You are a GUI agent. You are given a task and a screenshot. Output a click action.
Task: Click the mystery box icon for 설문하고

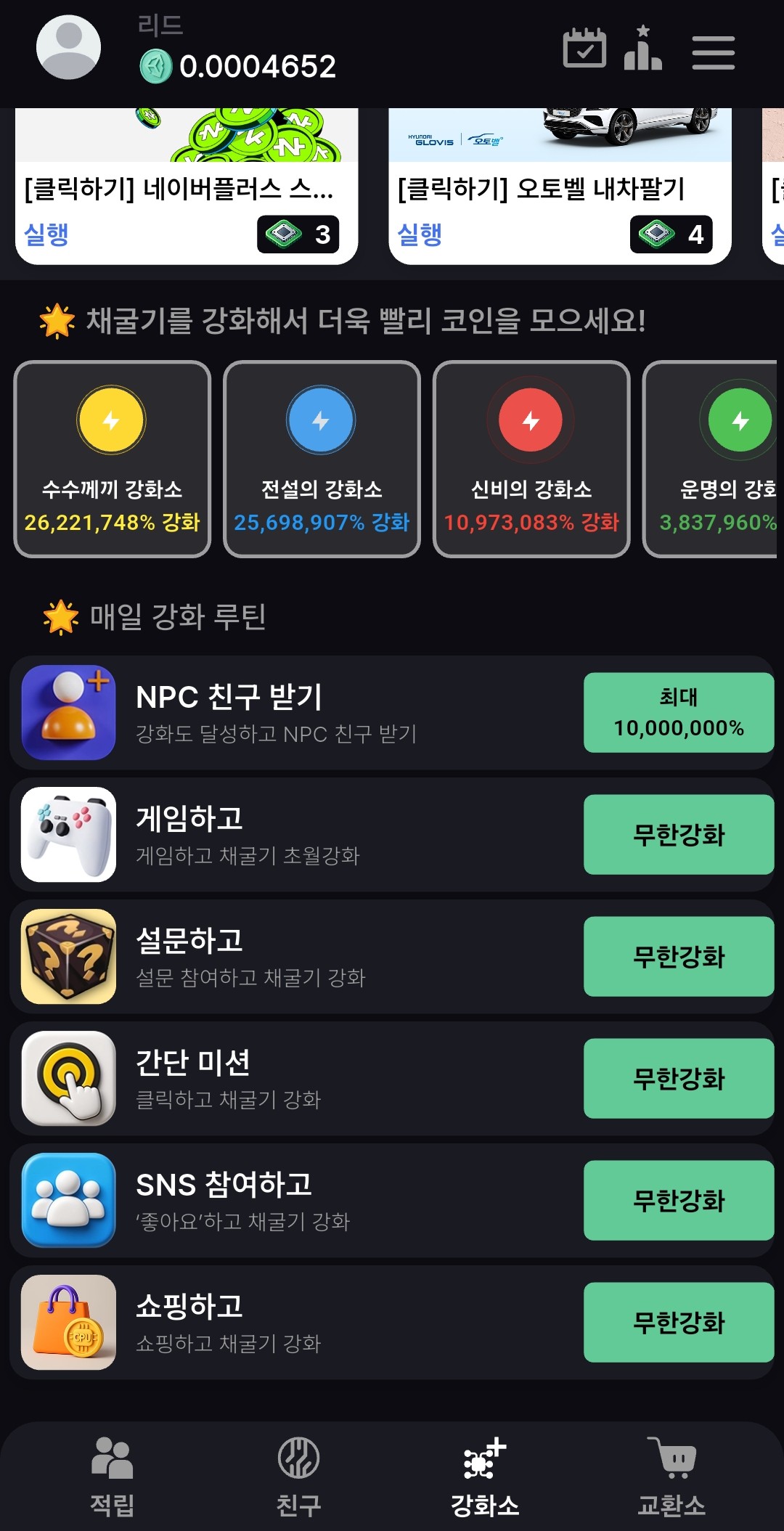pos(68,957)
